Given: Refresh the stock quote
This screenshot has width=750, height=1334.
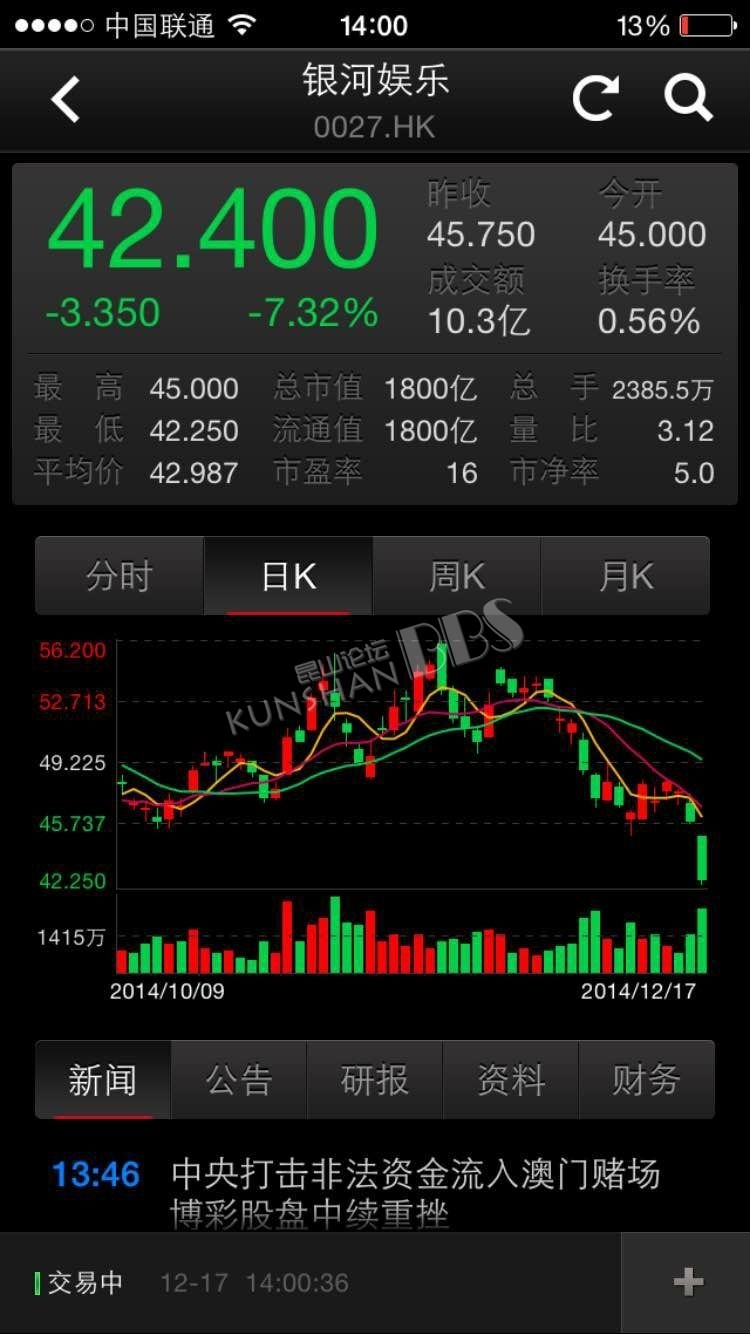Looking at the screenshot, I should [x=595, y=98].
